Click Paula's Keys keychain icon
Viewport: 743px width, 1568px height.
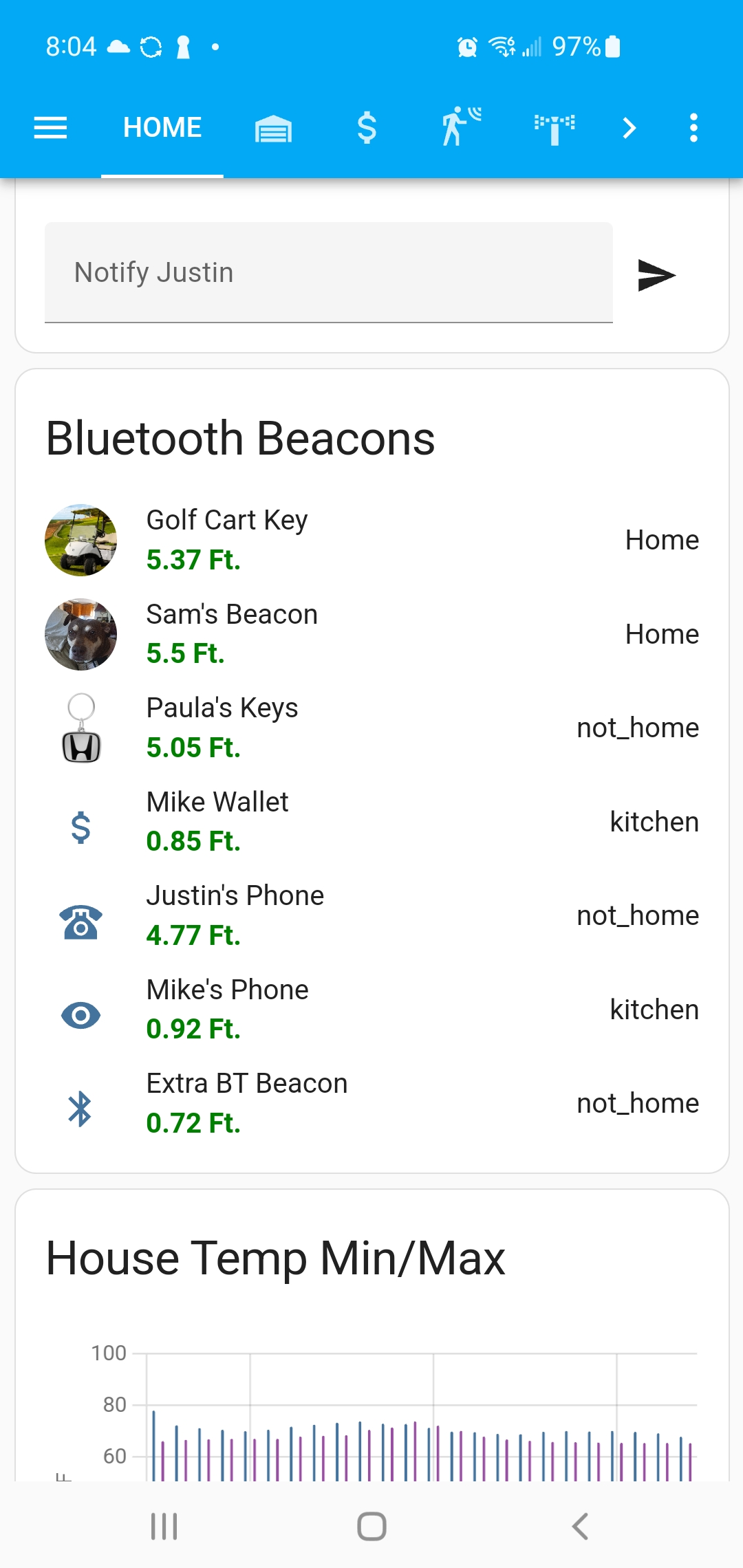point(80,727)
